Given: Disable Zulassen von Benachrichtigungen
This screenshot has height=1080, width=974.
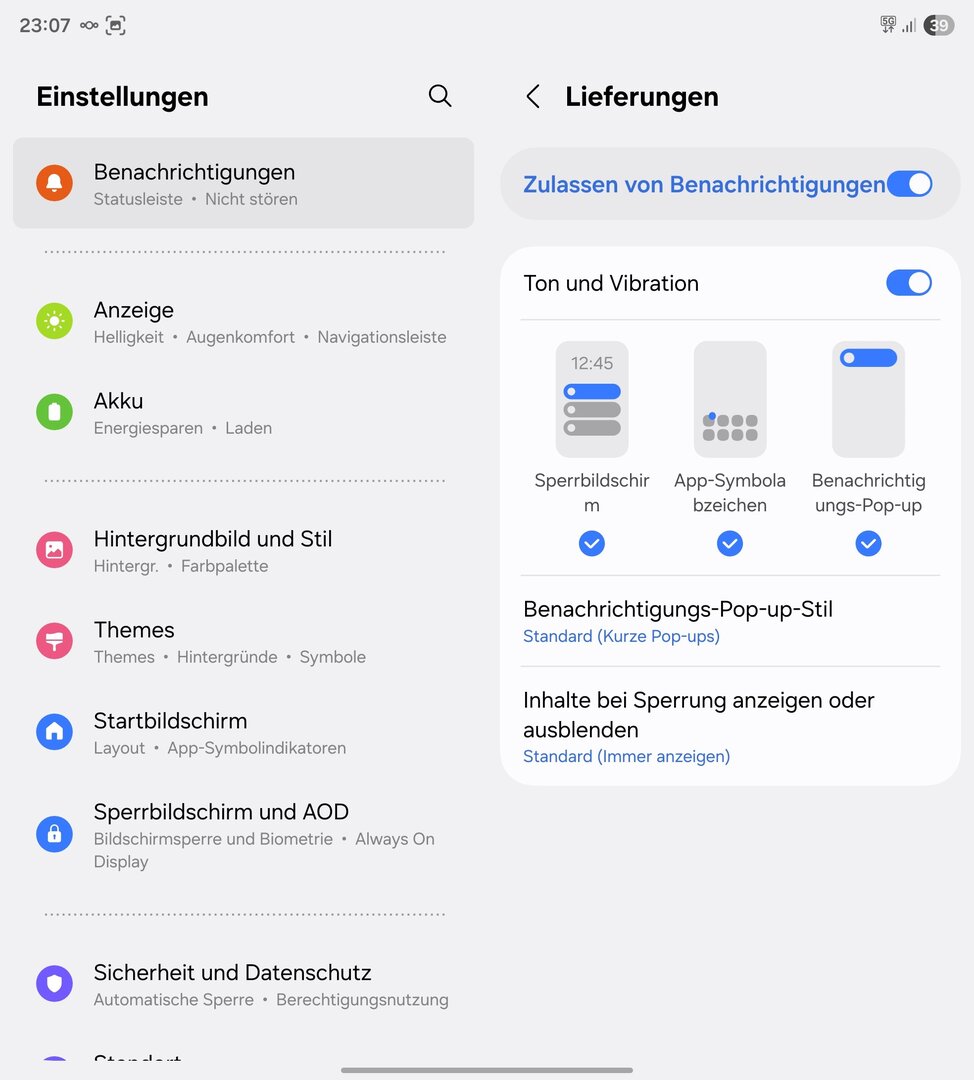Looking at the screenshot, I should coord(909,184).
